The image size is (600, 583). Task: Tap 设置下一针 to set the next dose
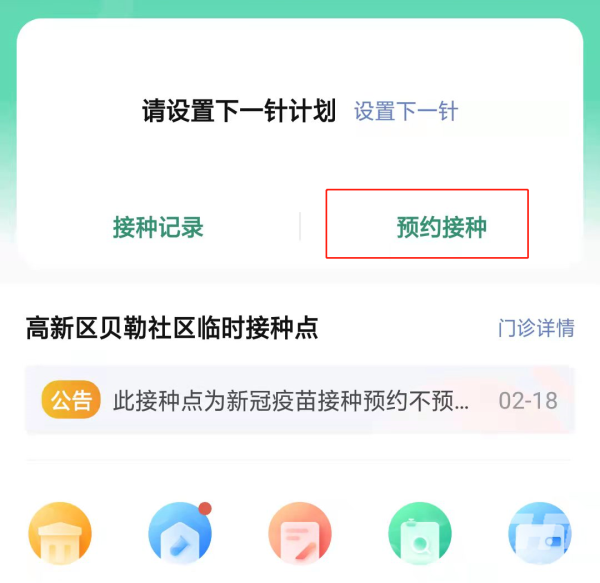pos(406,111)
